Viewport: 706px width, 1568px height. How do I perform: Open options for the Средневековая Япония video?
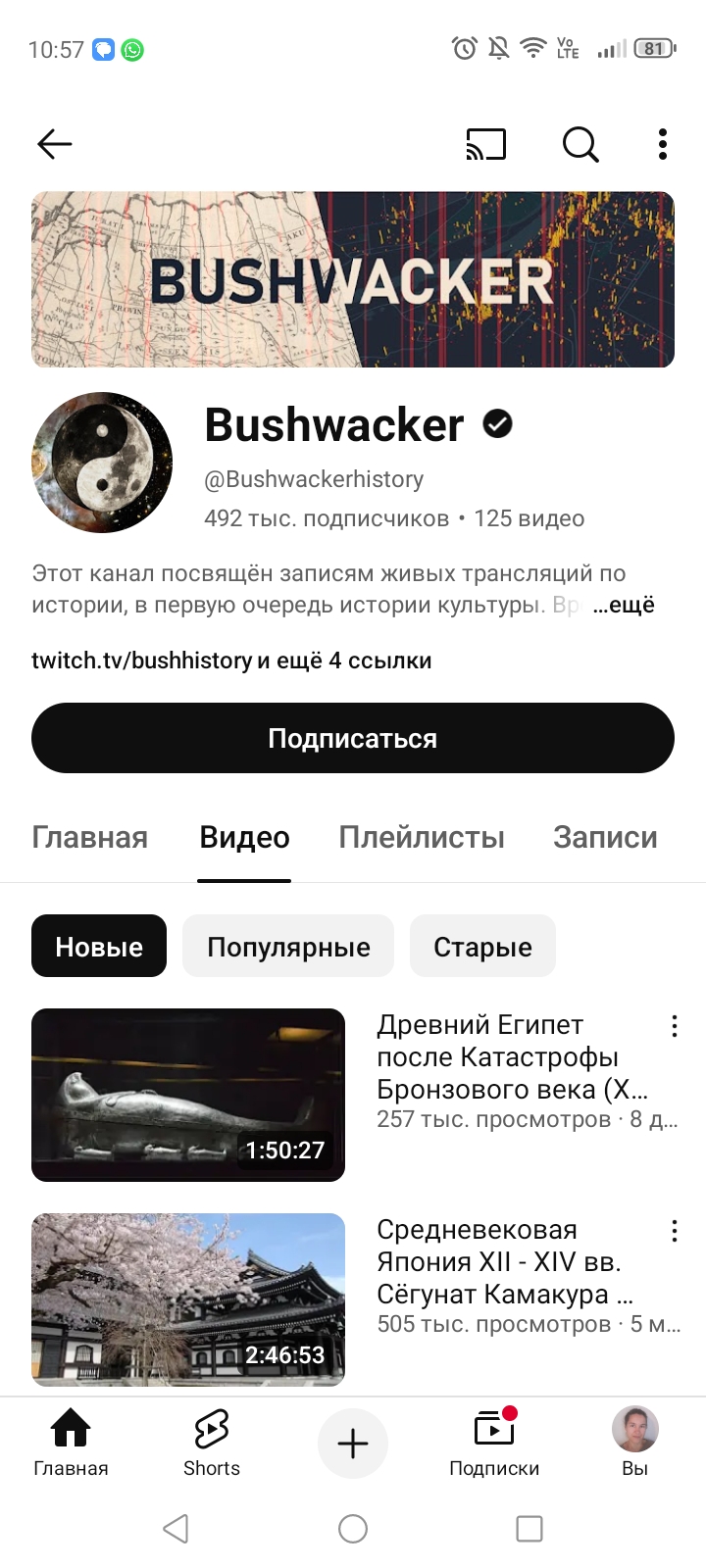675,1231
